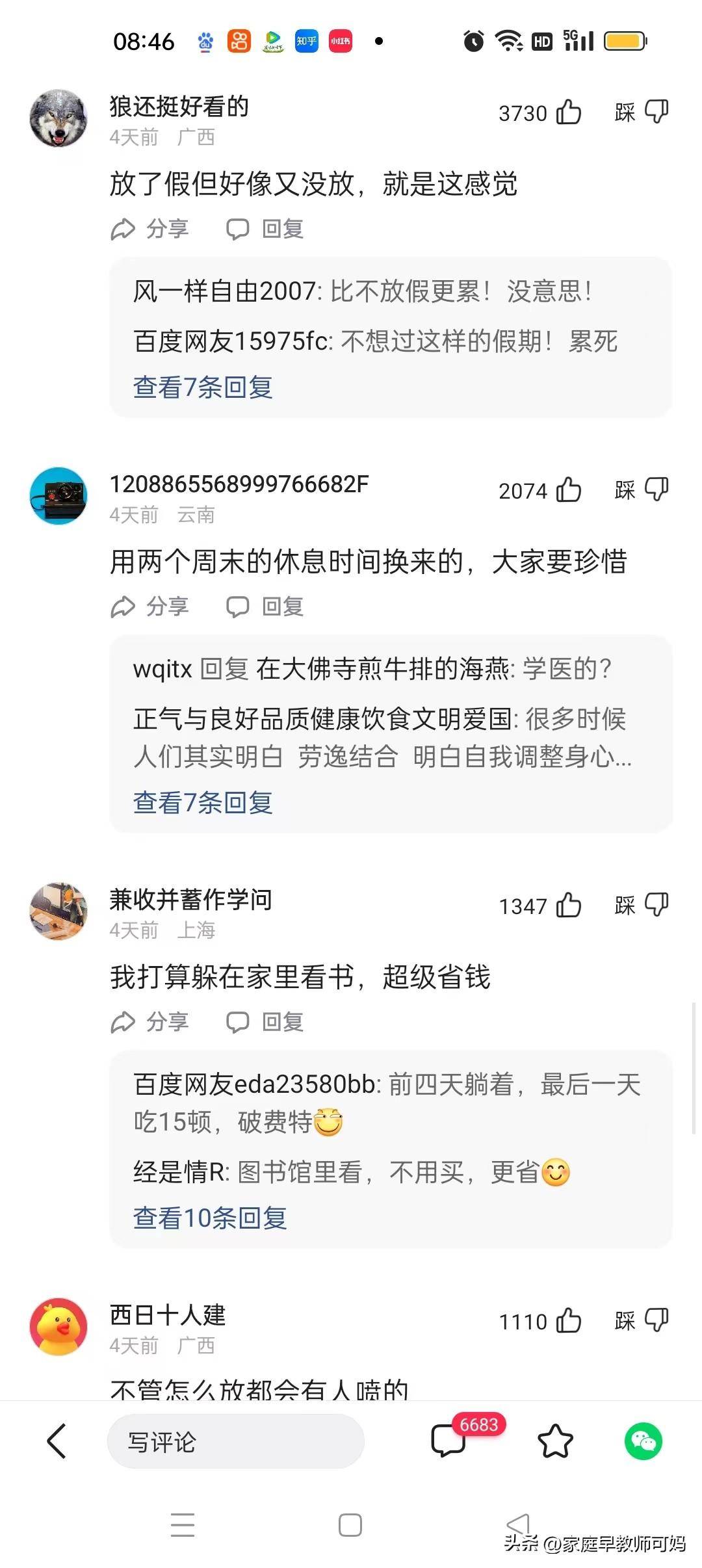The width and height of the screenshot is (702, 1568).
Task: Tap the system home button
Action: tap(350, 1525)
